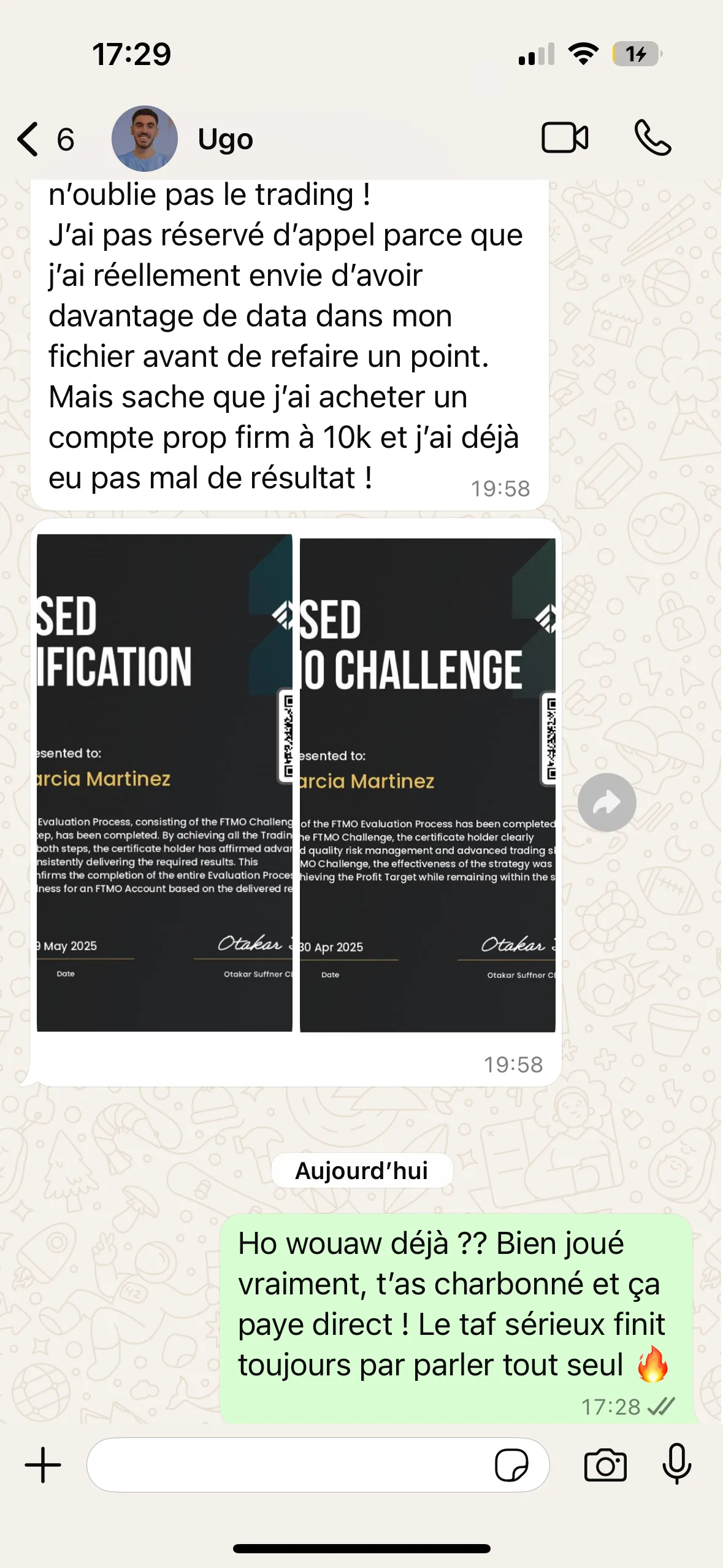723x1568 pixels.
Task: Focus the message text field
Action: [288, 1465]
